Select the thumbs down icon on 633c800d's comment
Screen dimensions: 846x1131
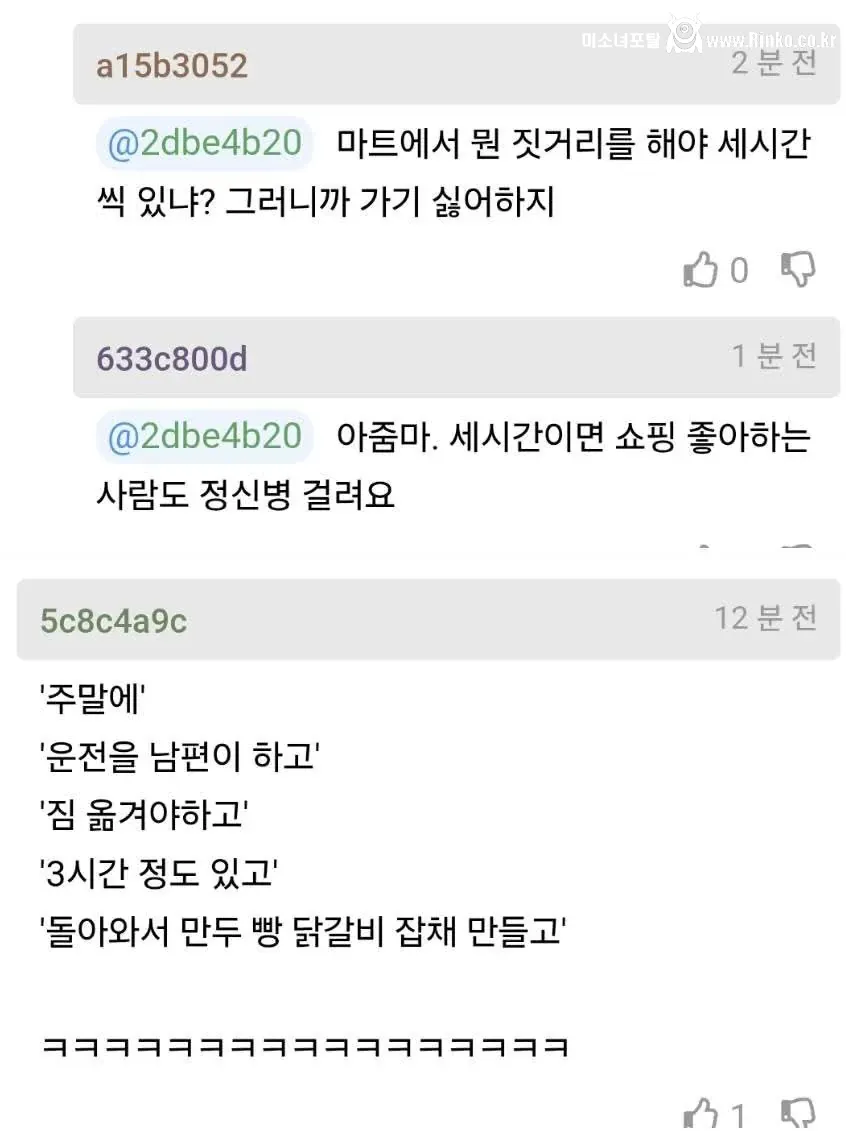click(798, 547)
